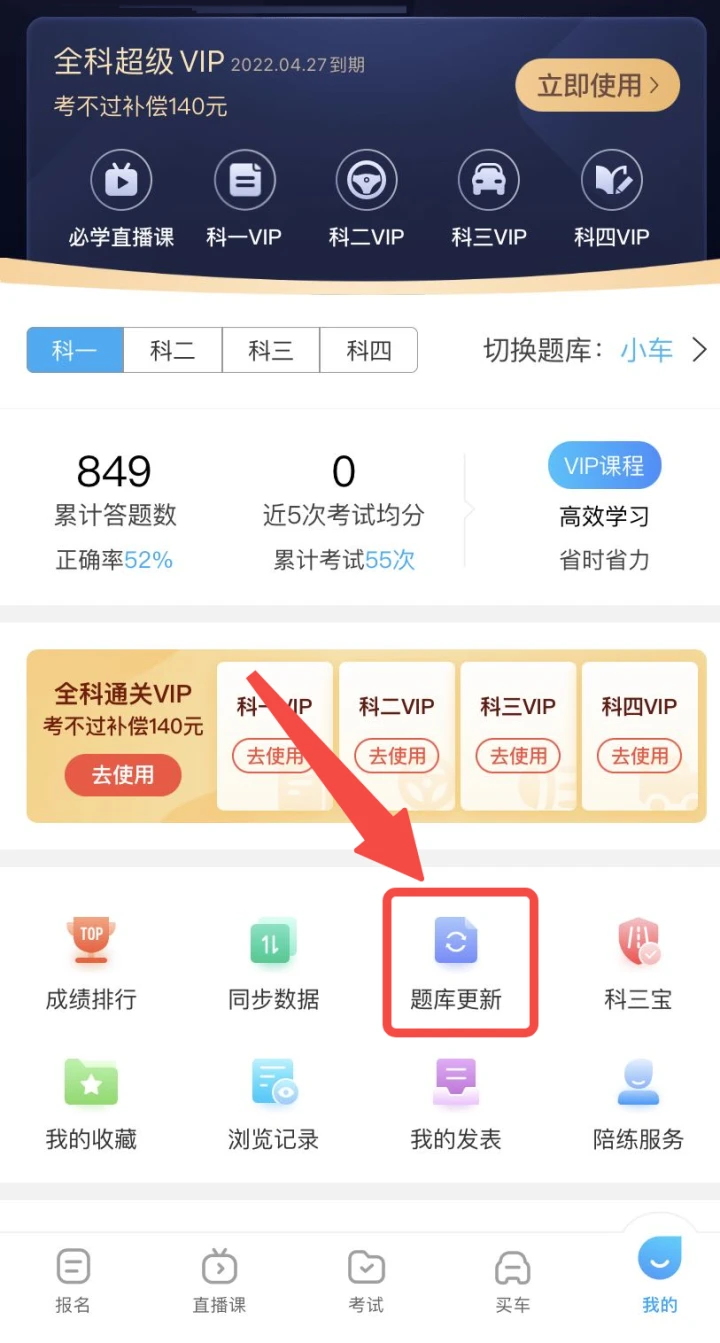Open 科三宝

pos(638,963)
